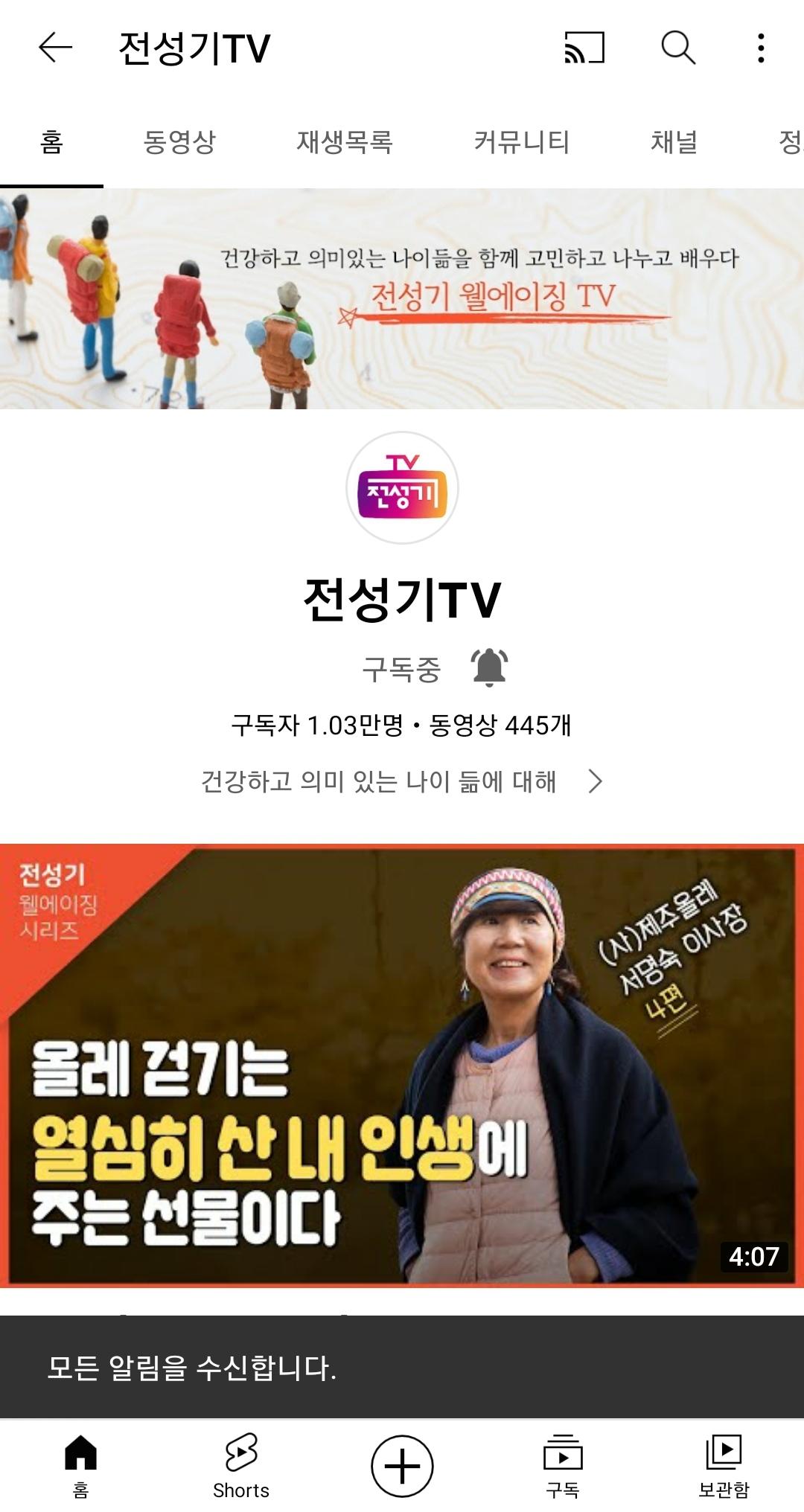This screenshot has height=1512, width=804.
Task: Switch to the 동영상 tab
Action: (x=179, y=141)
